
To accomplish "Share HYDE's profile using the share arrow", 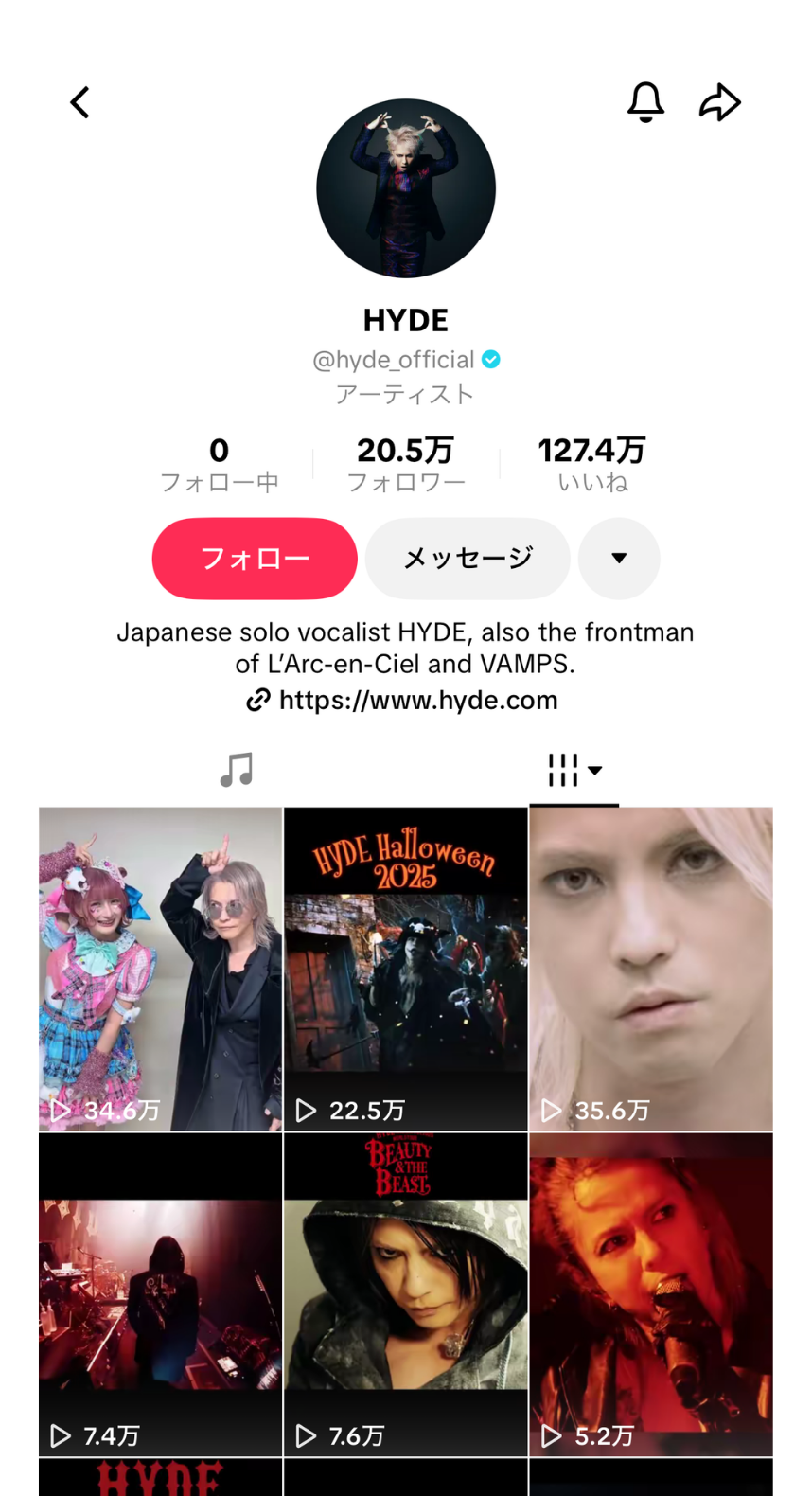I will point(721,101).
